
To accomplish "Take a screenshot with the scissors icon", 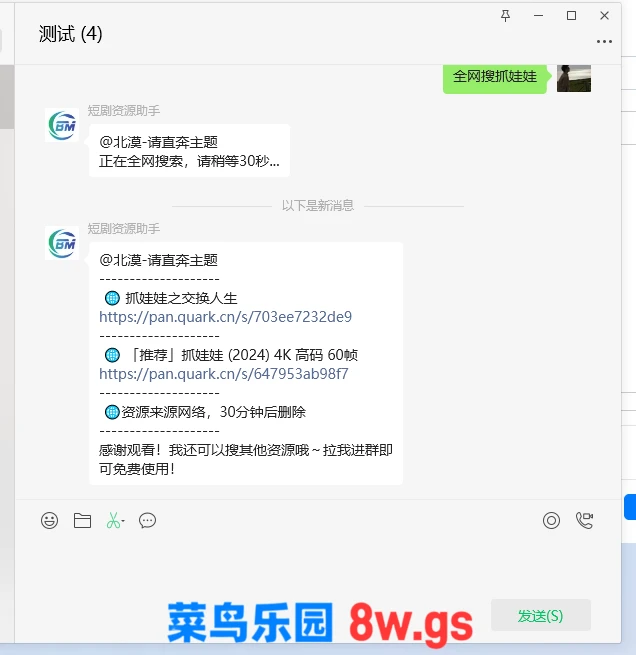I will (113, 520).
